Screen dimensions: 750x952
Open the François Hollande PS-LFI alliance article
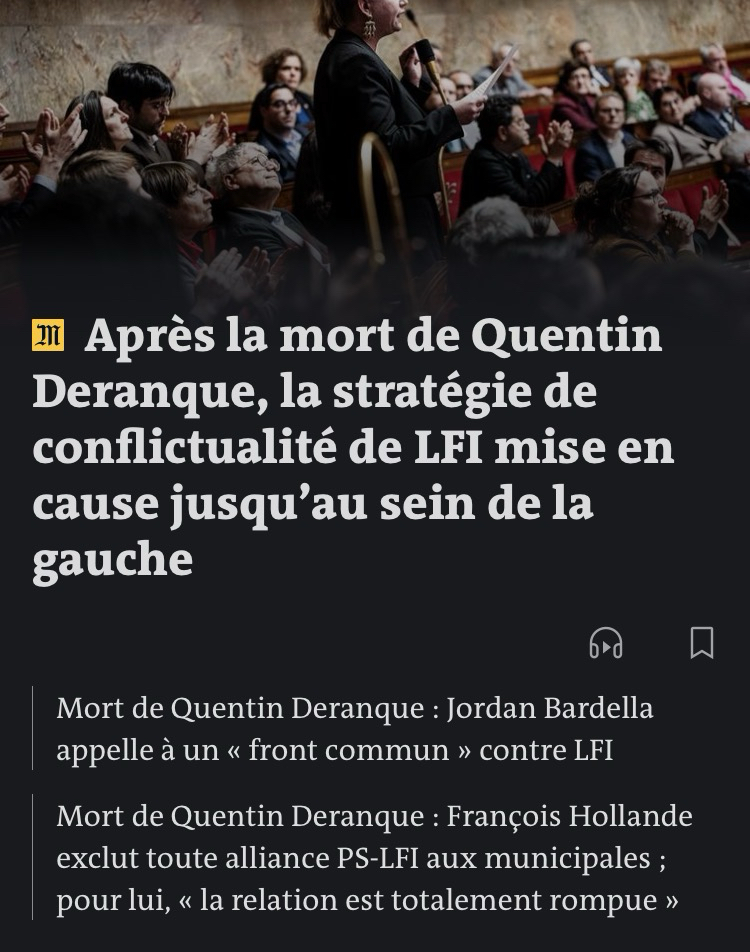click(x=374, y=858)
